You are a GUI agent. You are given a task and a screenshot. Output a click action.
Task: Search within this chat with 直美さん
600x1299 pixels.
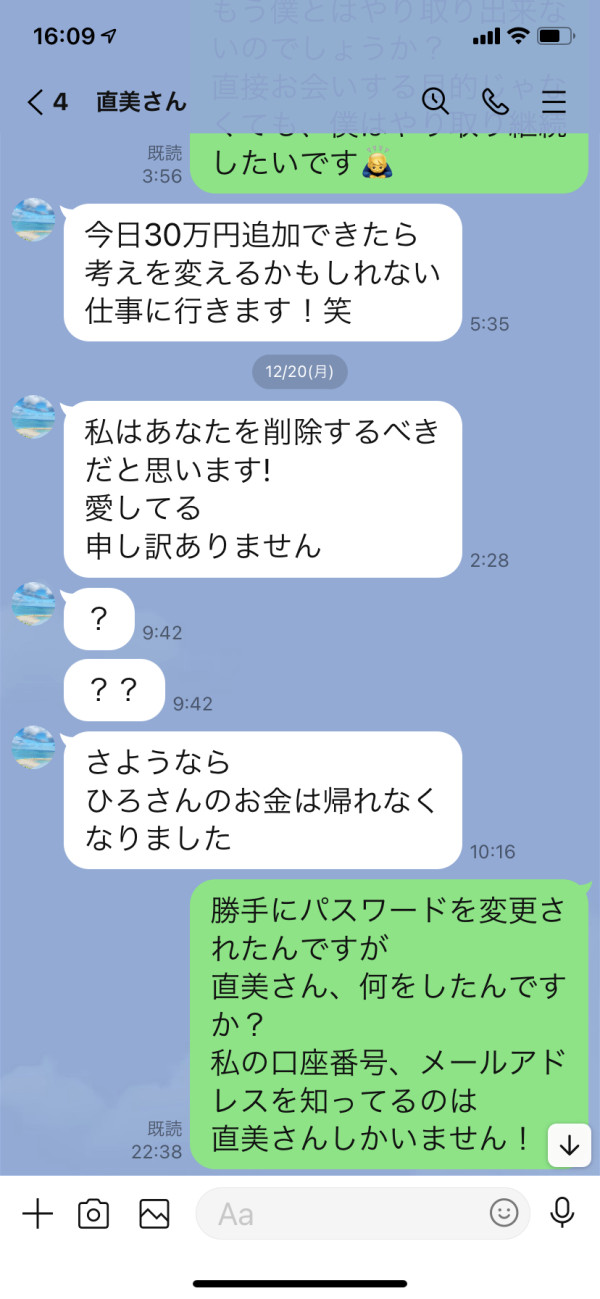435,101
